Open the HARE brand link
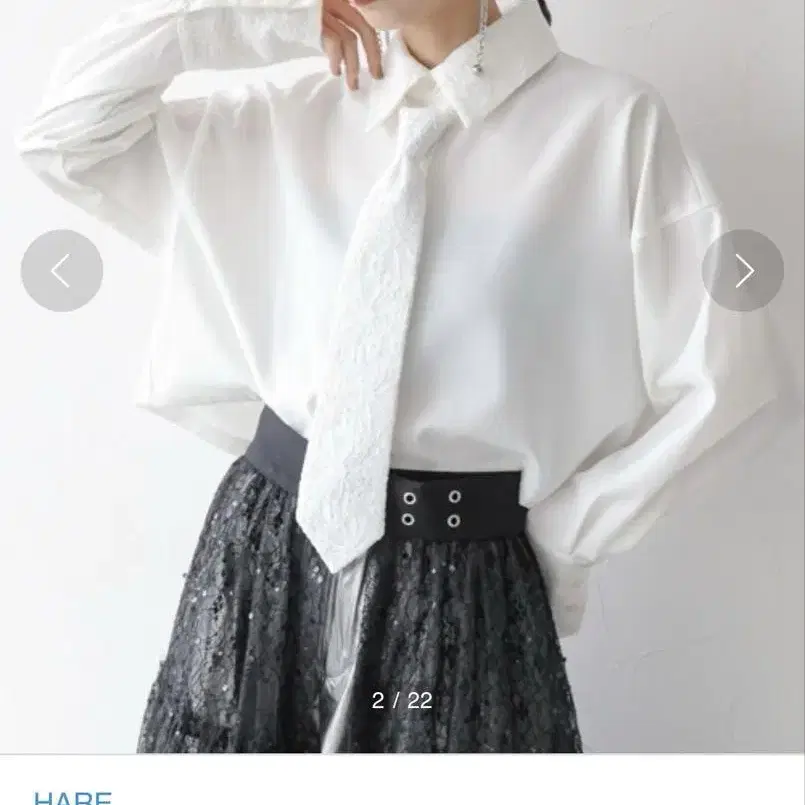Viewport: 805px width, 805px height. 72,798
